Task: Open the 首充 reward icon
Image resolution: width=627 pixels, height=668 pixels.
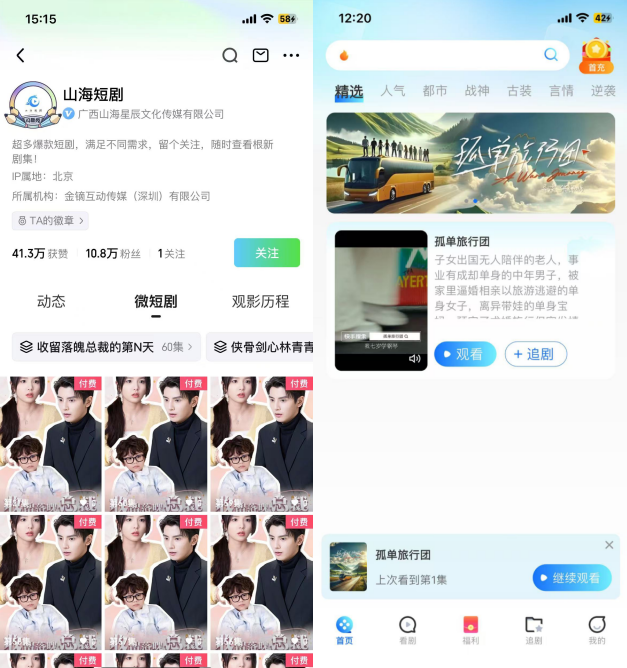Action: [596, 55]
